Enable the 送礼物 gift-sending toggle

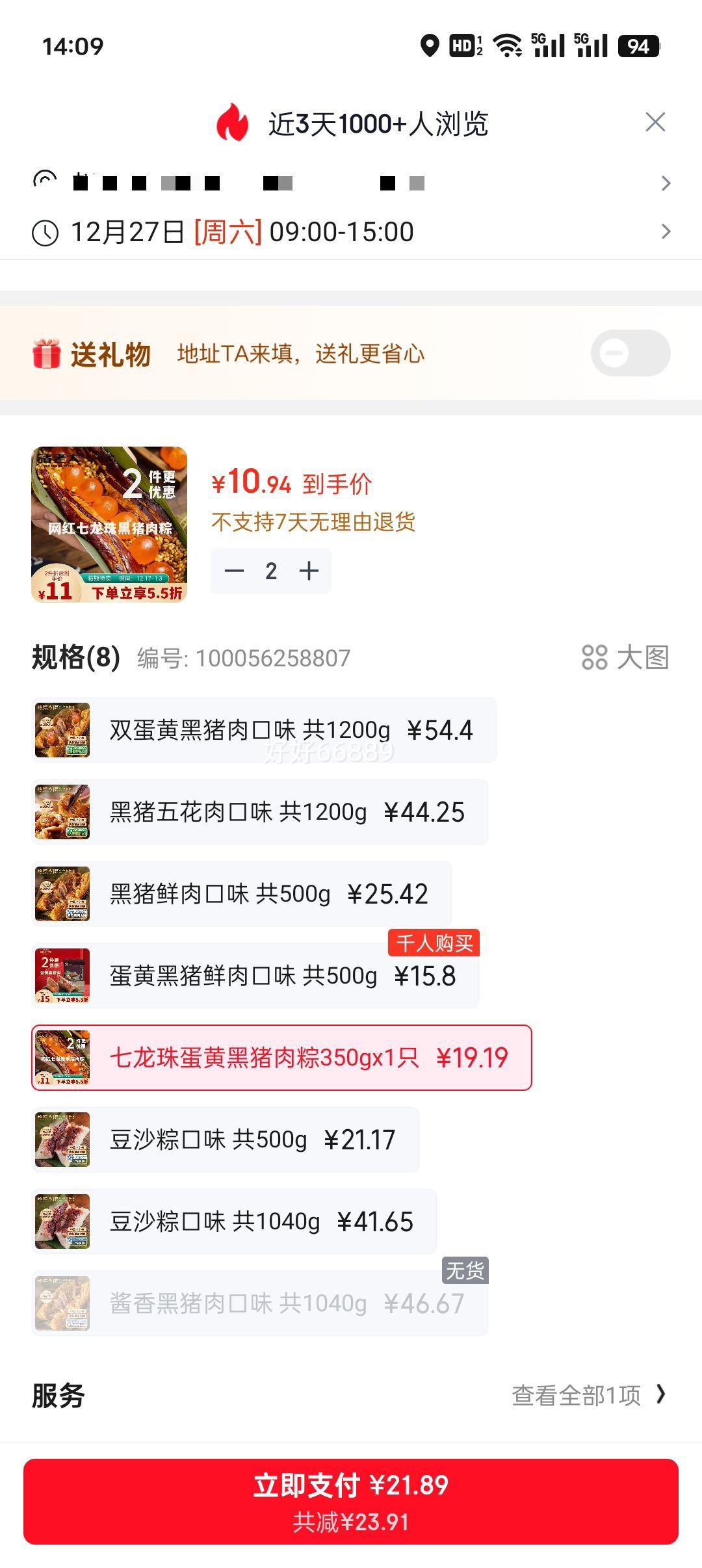(x=632, y=352)
